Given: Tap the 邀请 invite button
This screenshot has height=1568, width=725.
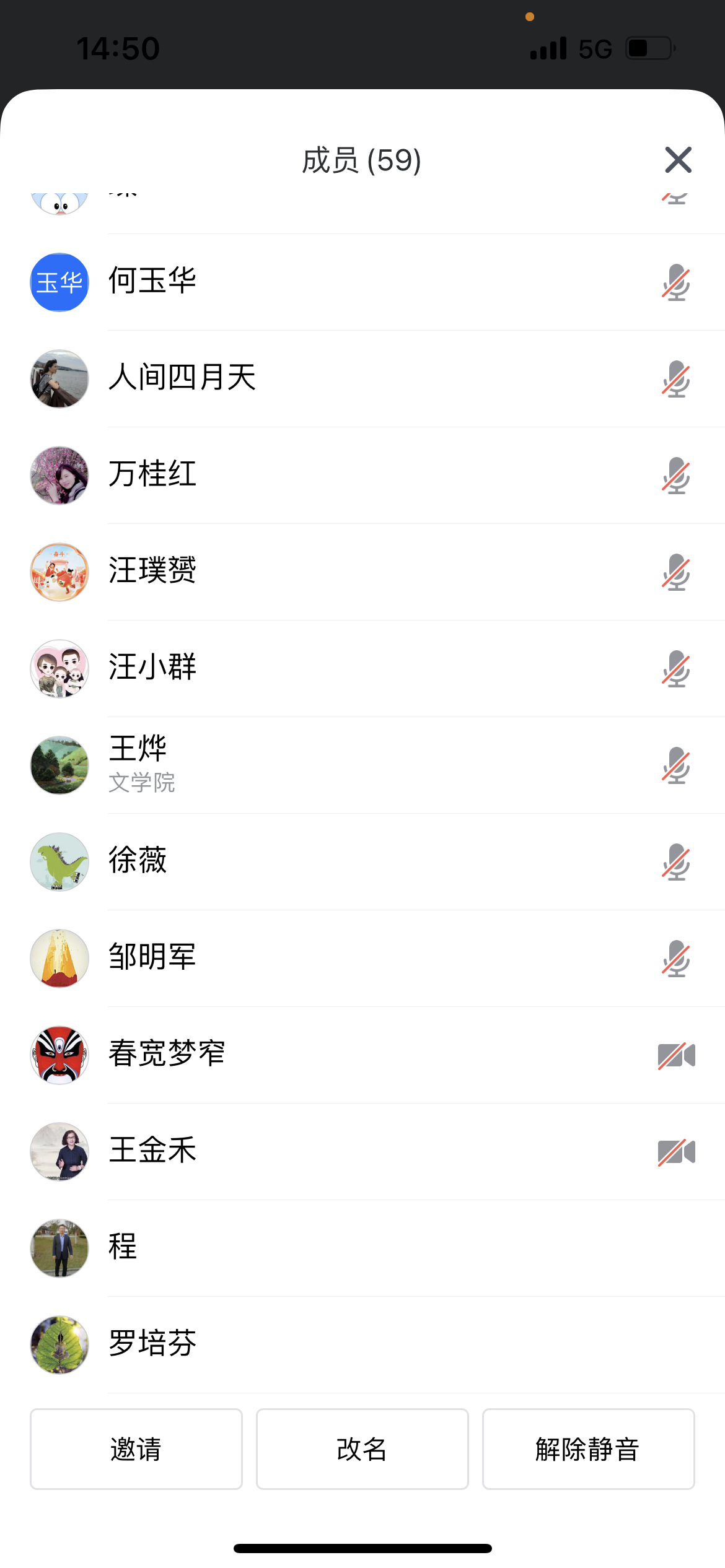Looking at the screenshot, I should pos(136,1449).
